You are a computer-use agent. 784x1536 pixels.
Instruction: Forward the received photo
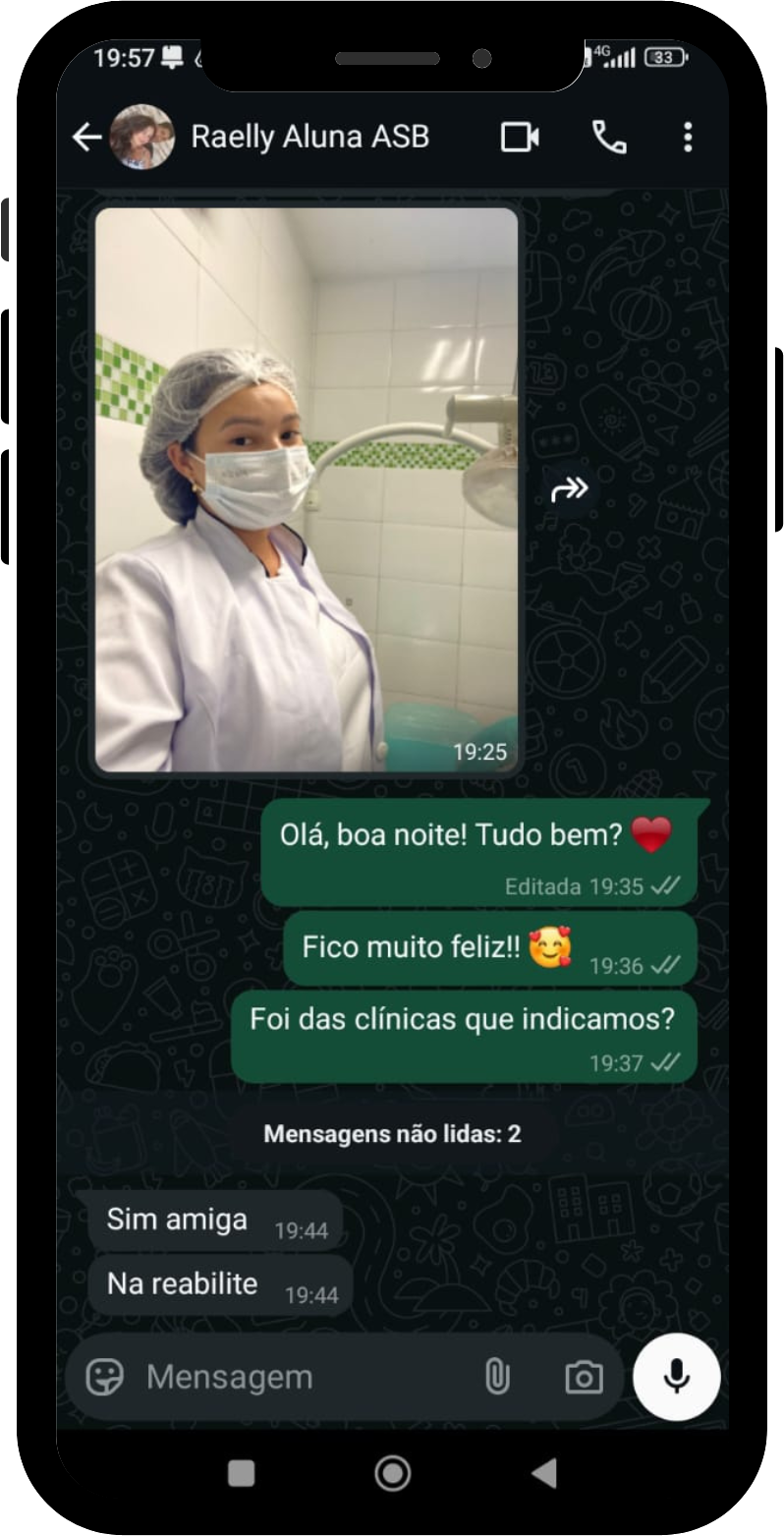pyautogui.click(x=569, y=488)
